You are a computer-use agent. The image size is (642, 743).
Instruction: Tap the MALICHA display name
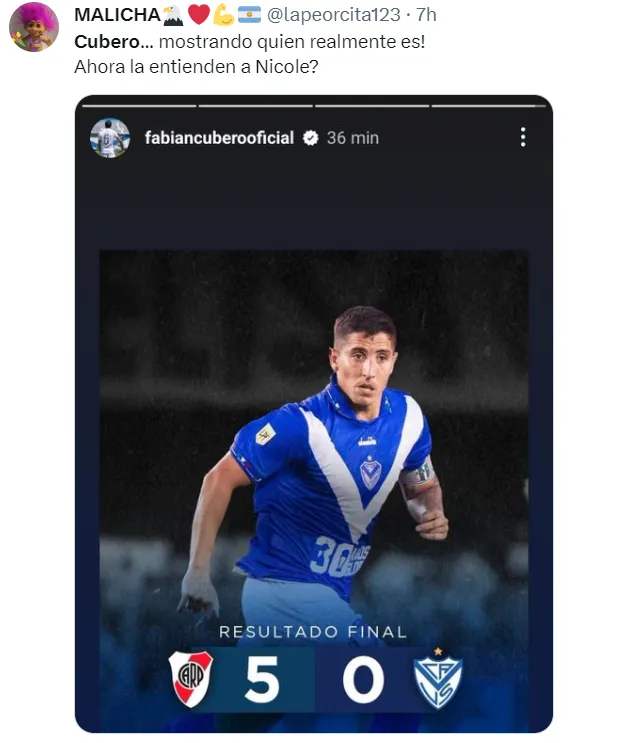pyautogui.click(x=117, y=15)
